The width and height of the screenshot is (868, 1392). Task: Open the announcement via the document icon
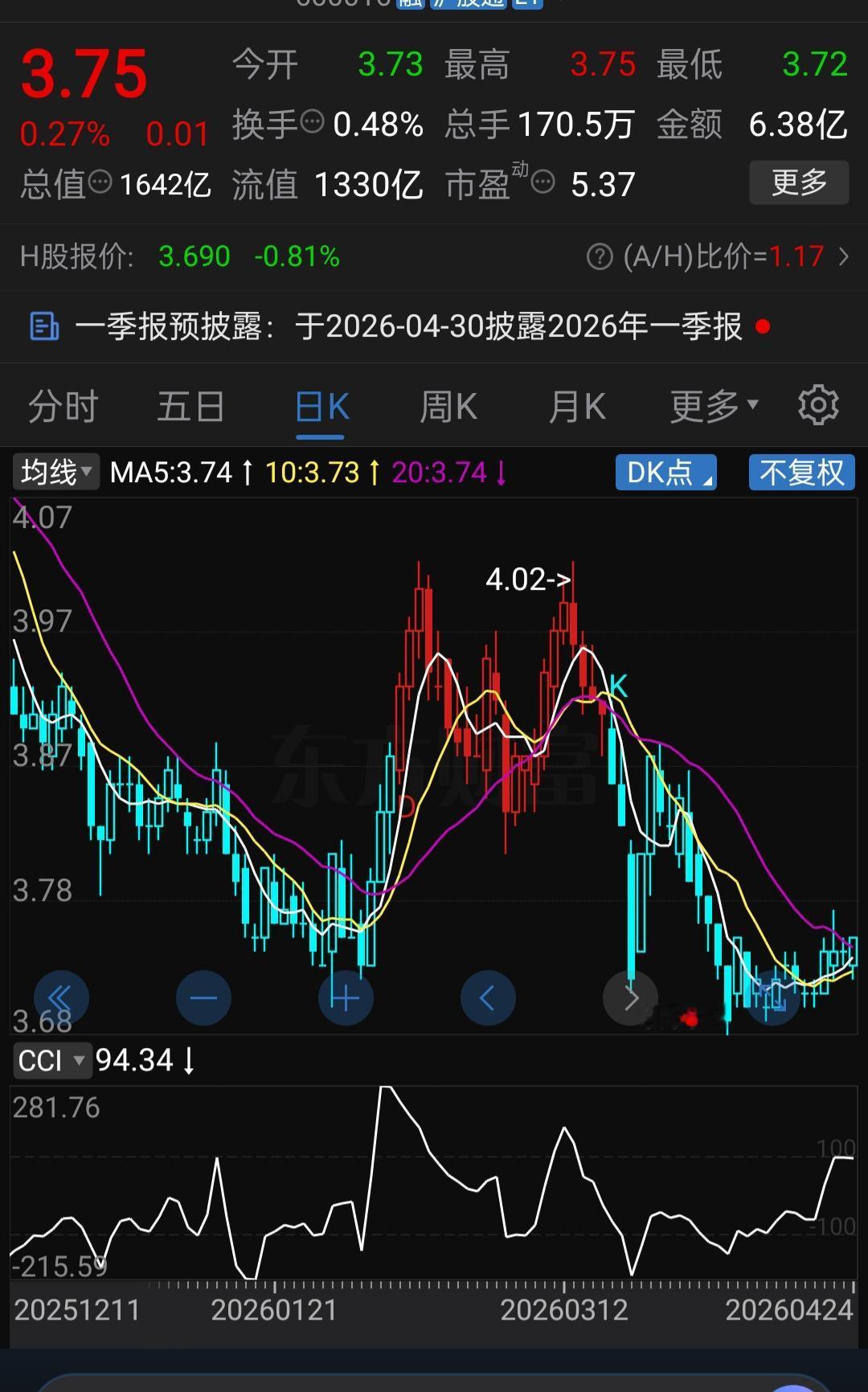click(43, 326)
